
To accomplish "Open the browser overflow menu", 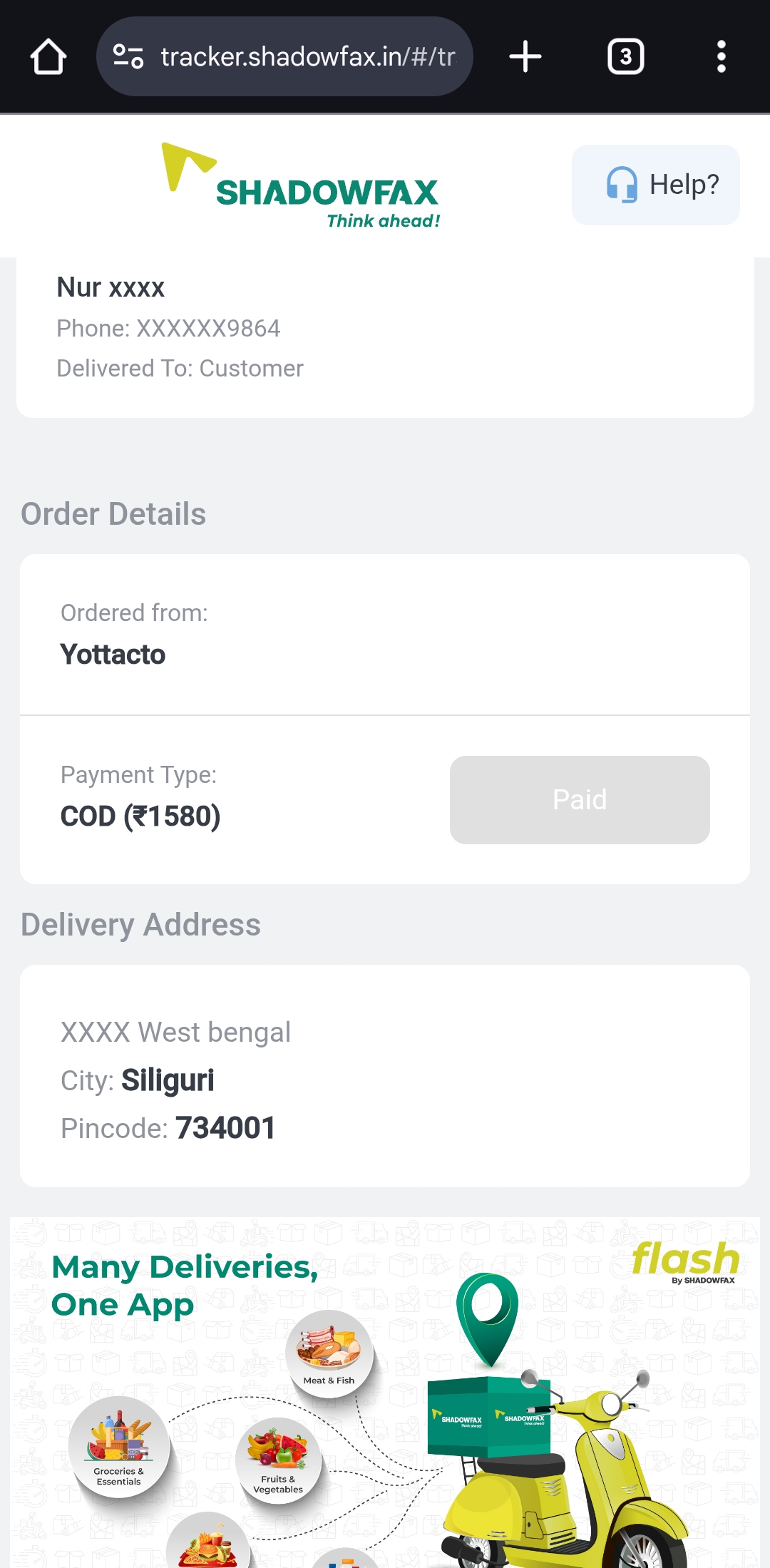I will coord(721,57).
